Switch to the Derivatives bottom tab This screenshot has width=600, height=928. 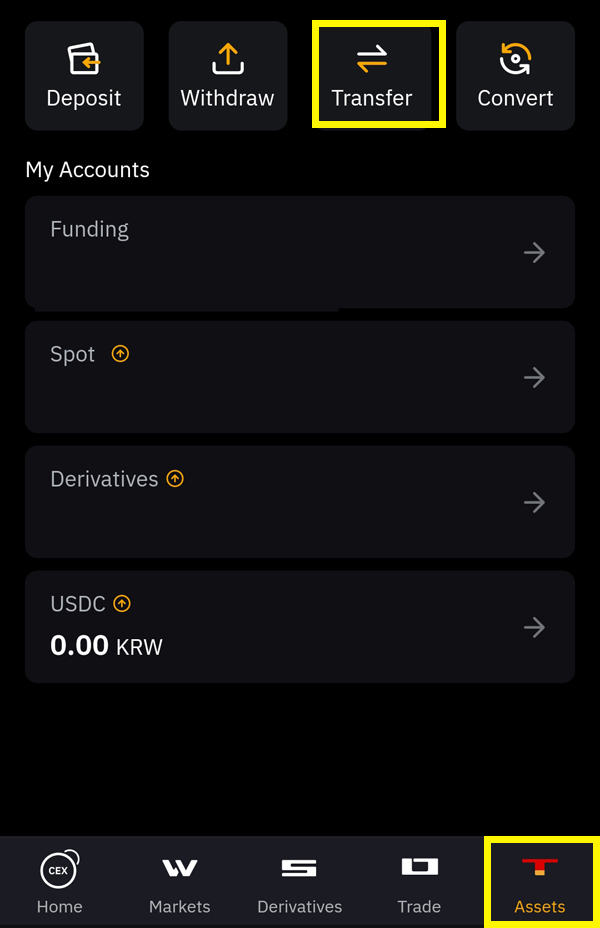[x=299, y=883]
